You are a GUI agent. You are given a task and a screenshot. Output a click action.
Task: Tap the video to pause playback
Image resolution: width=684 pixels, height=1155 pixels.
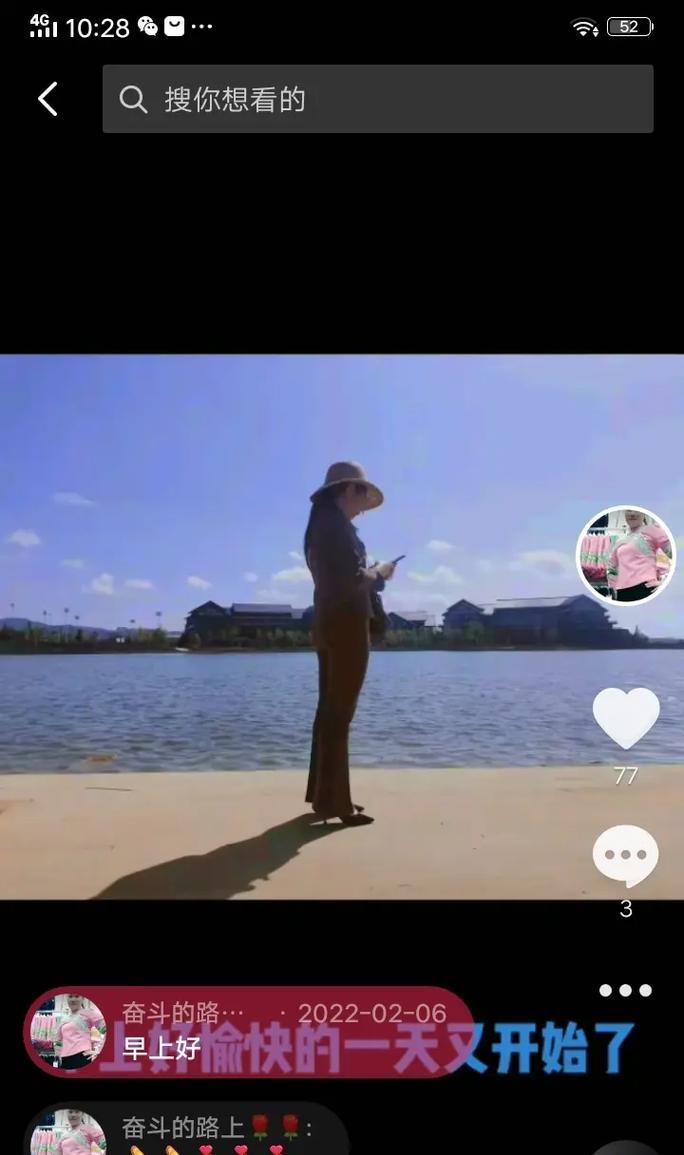pos(300,620)
